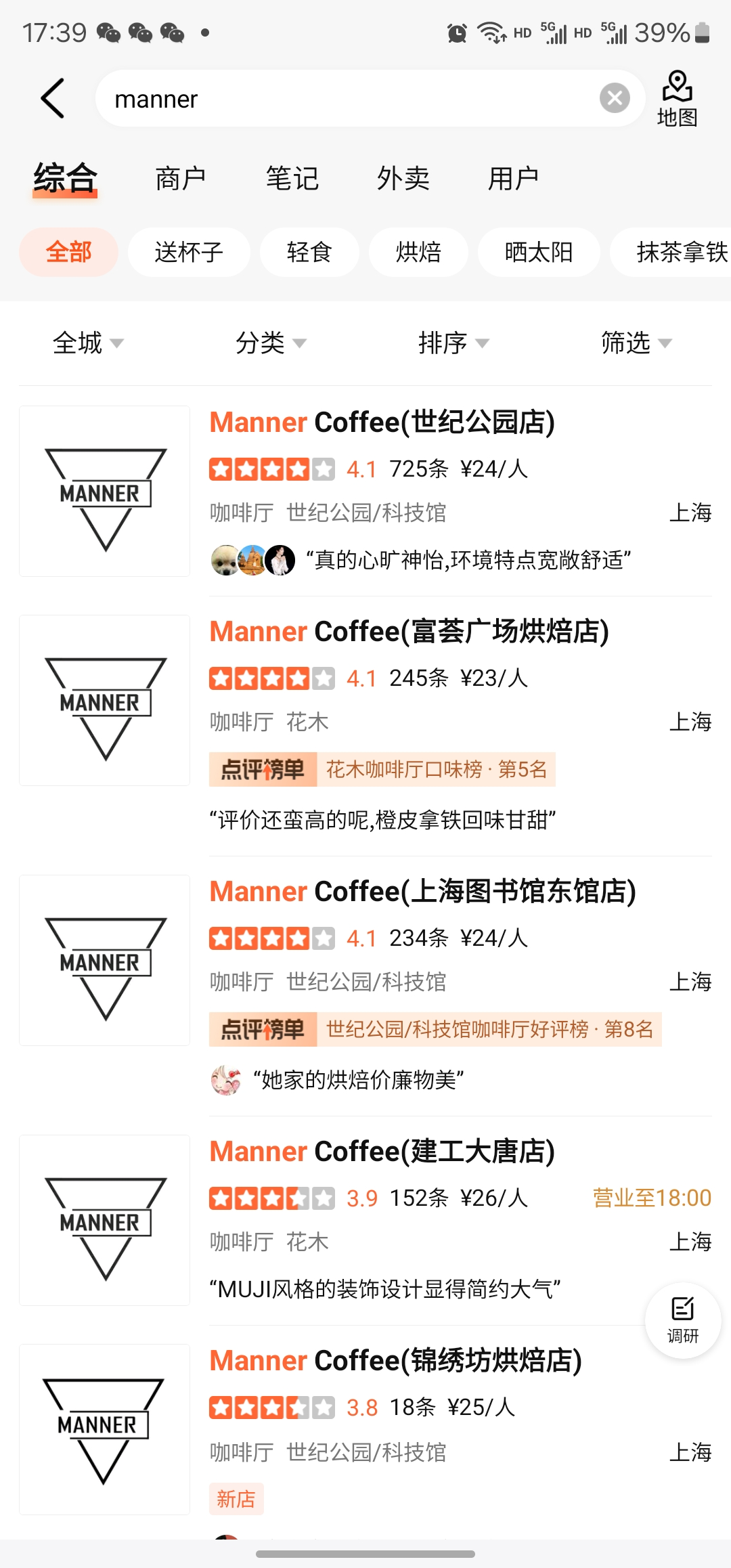Image resolution: width=731 pixels, height=1568 pixels.
Task: Open Manner Coffee(建工大唐店) listing
Action: [382, 1152]
